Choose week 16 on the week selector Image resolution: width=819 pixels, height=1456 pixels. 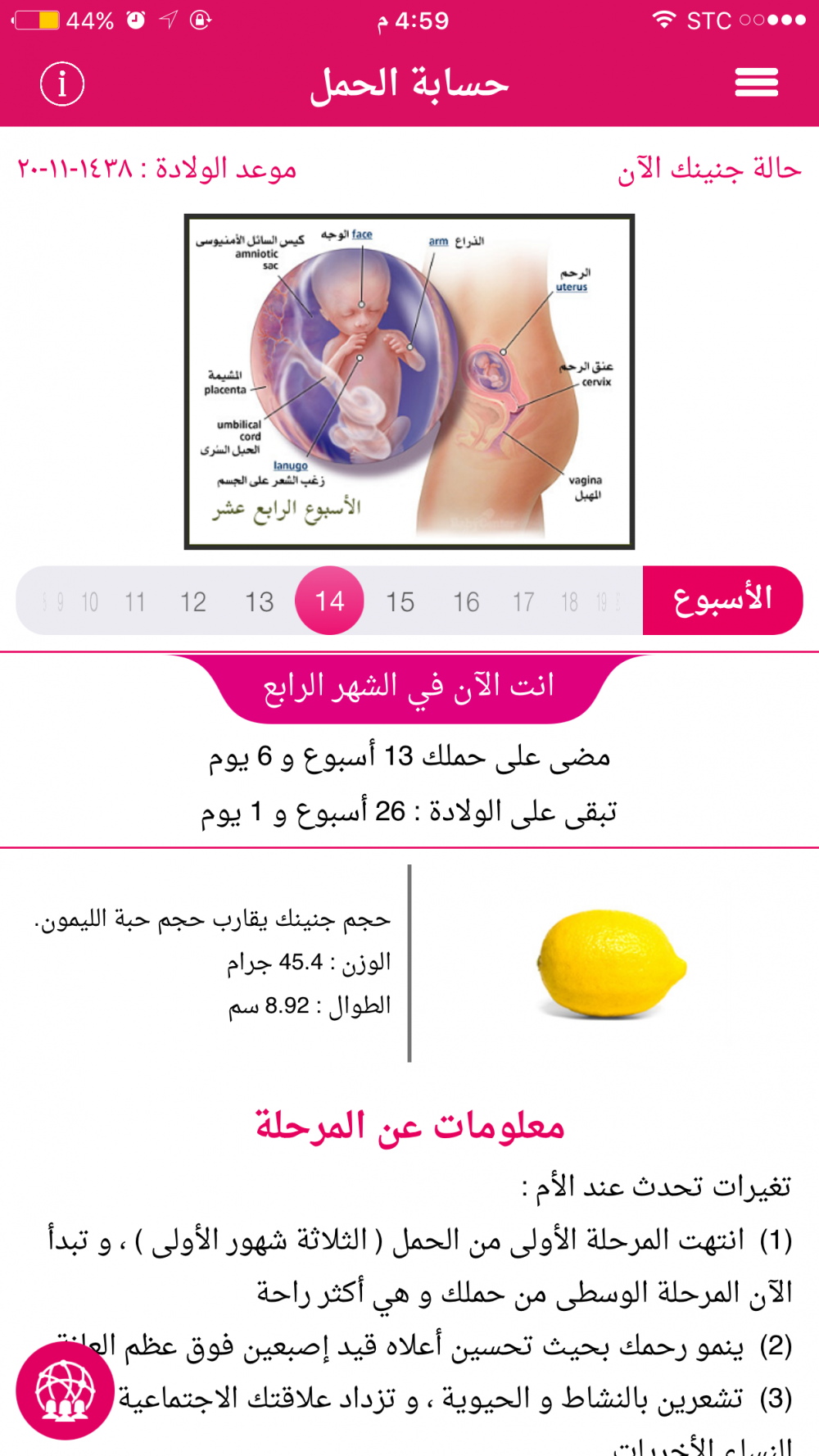click(x=466, y=601)
